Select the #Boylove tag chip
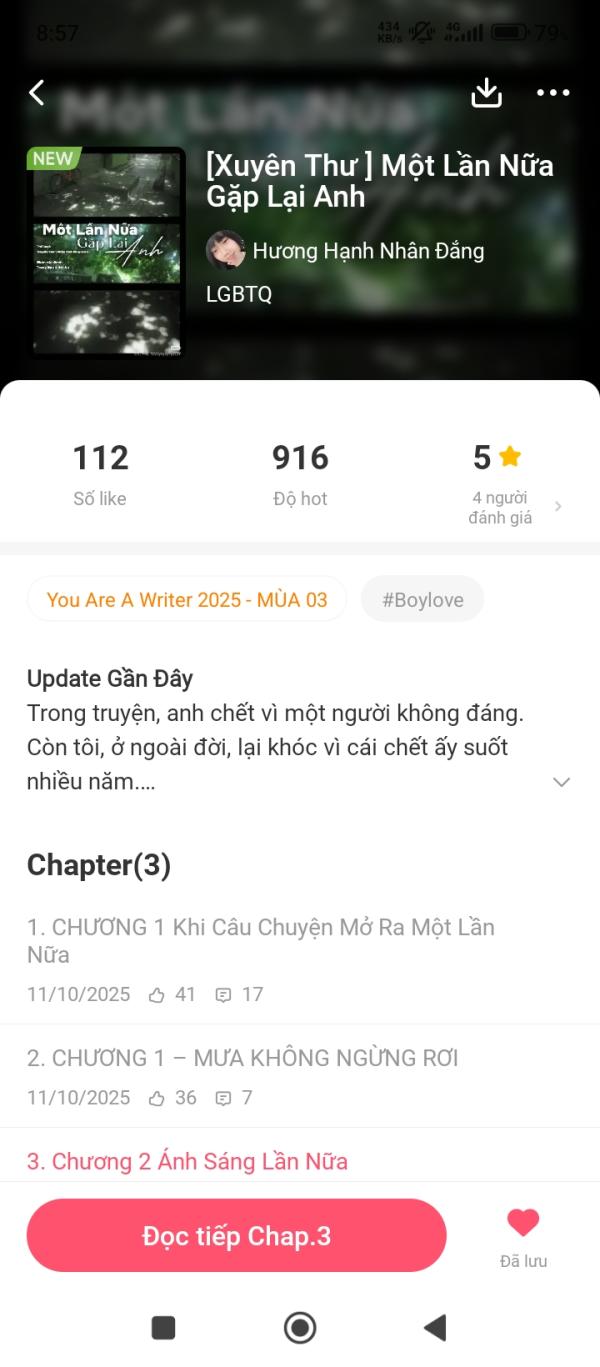Viewport: 600px width, 1367px height. click(x=422, y=599)
